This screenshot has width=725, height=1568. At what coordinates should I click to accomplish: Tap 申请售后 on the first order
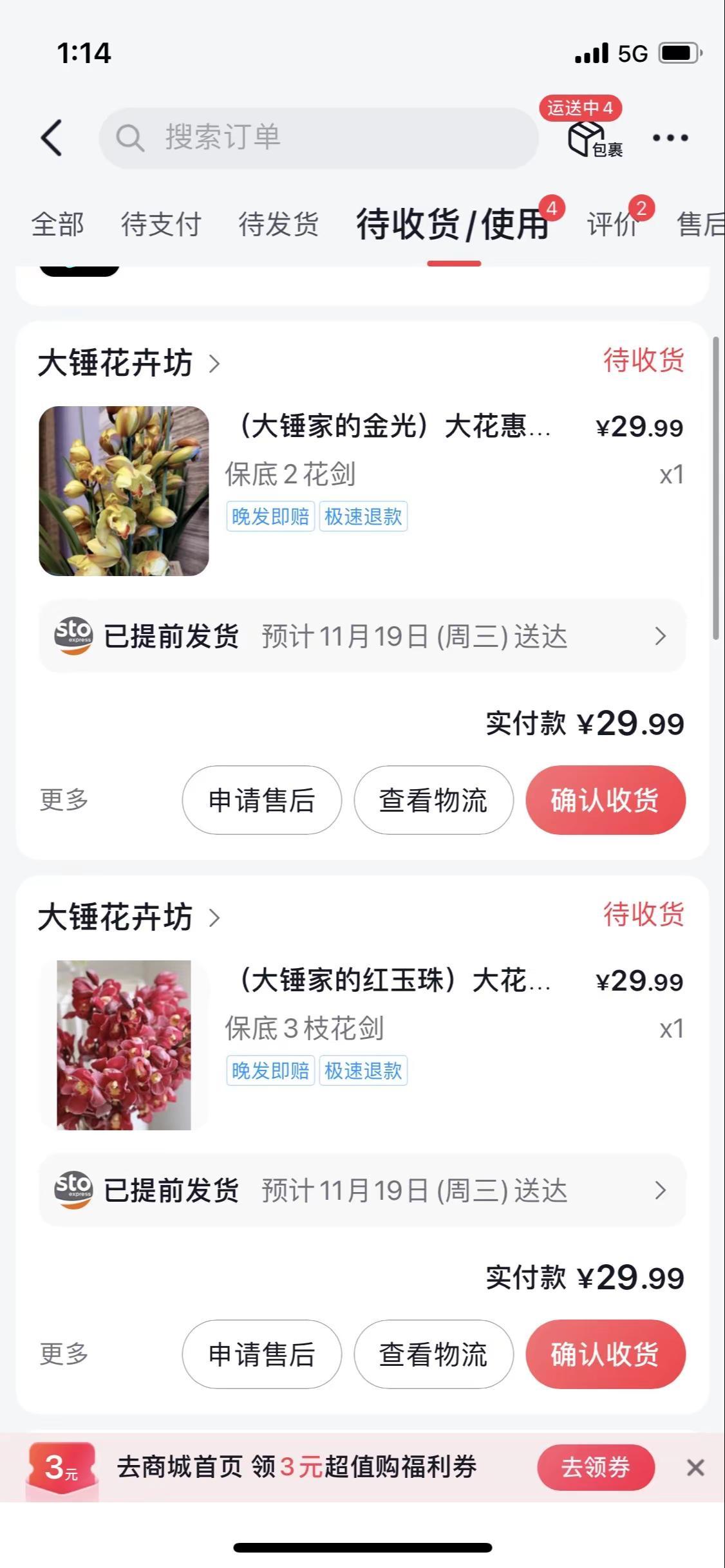pos(261,799)
